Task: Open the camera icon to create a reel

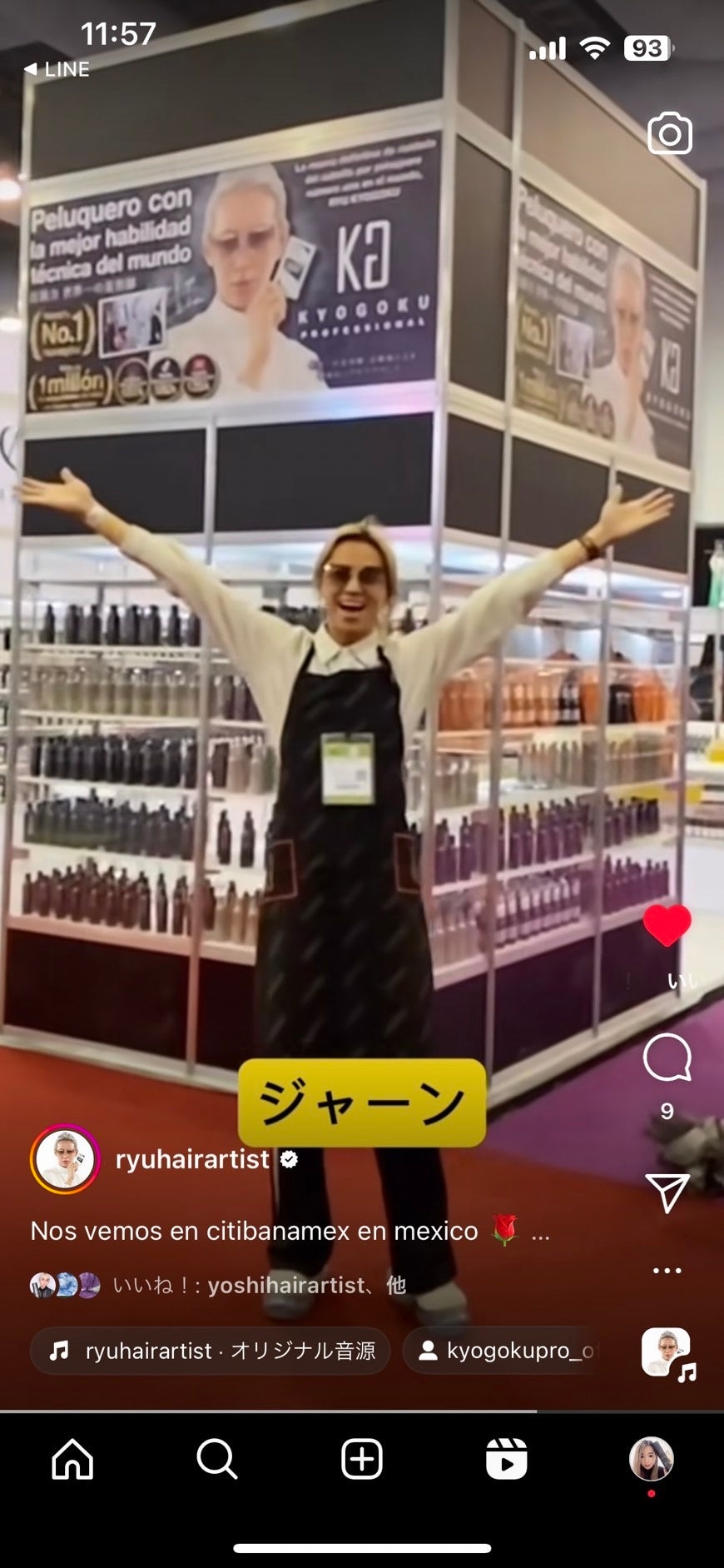Action: (669, 134)
